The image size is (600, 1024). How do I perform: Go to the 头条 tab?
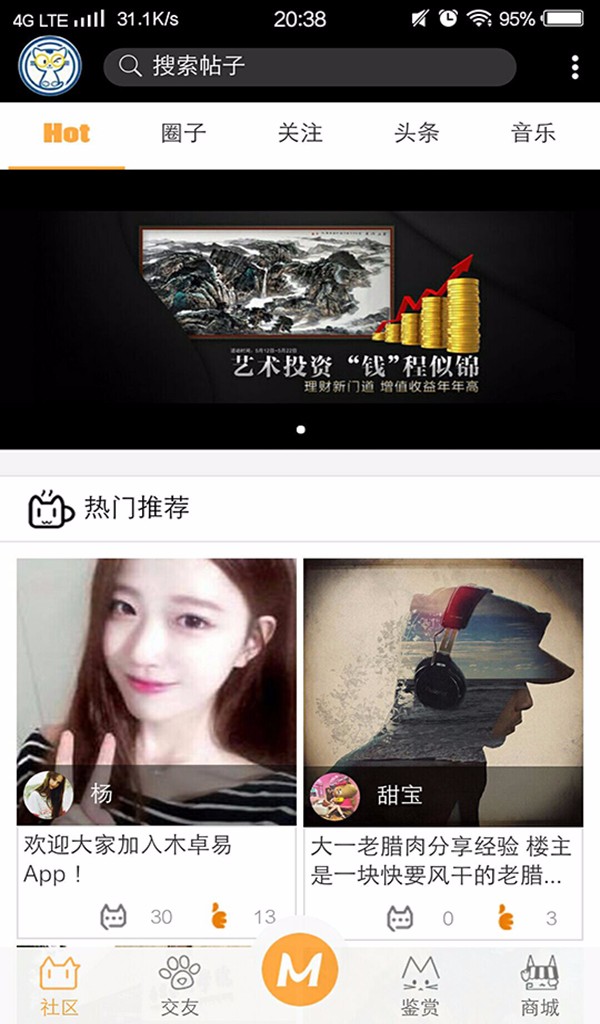416,134
